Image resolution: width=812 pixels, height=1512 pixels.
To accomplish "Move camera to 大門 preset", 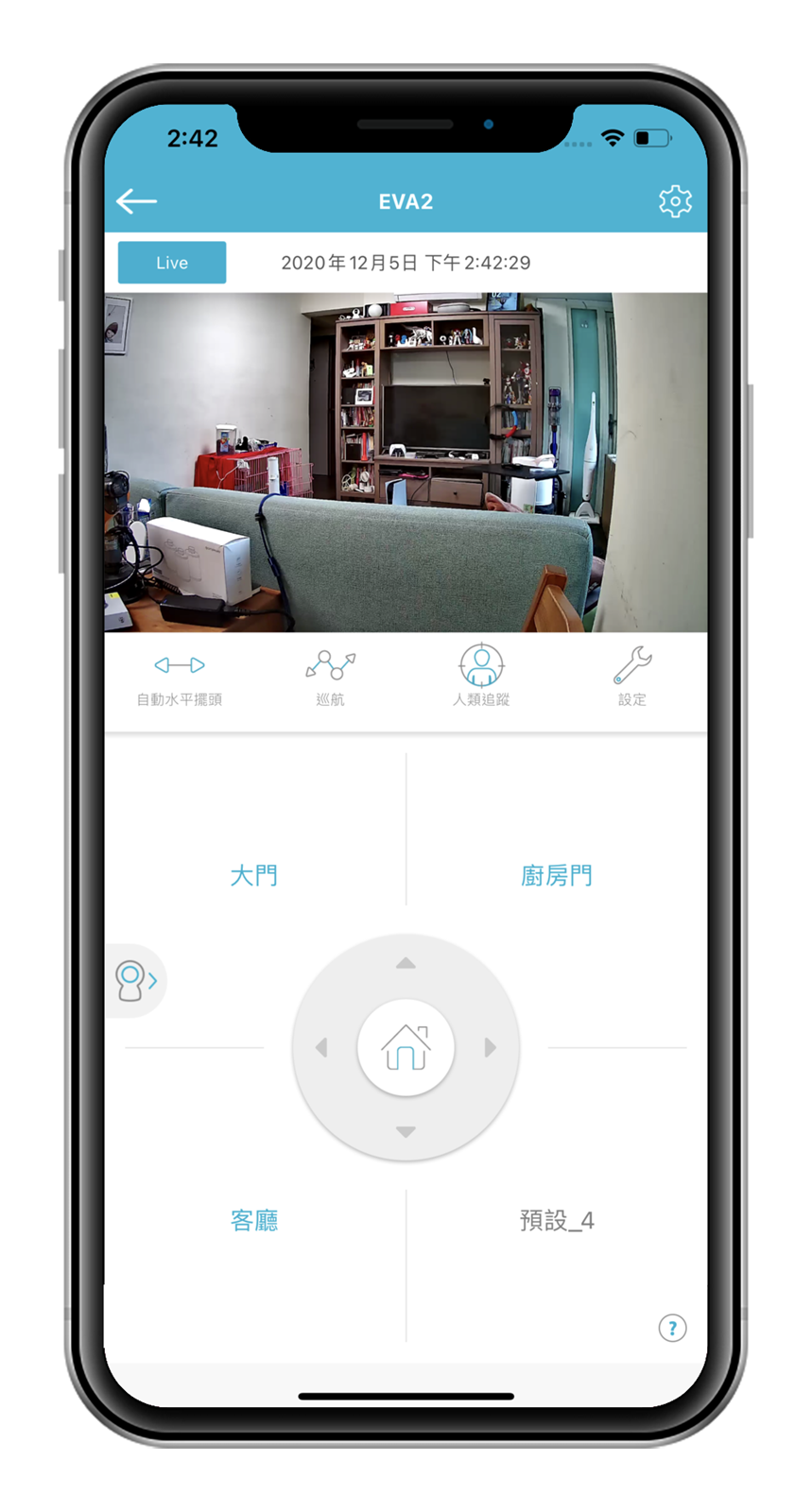I will pyautogui.click(x=254, y=876).
